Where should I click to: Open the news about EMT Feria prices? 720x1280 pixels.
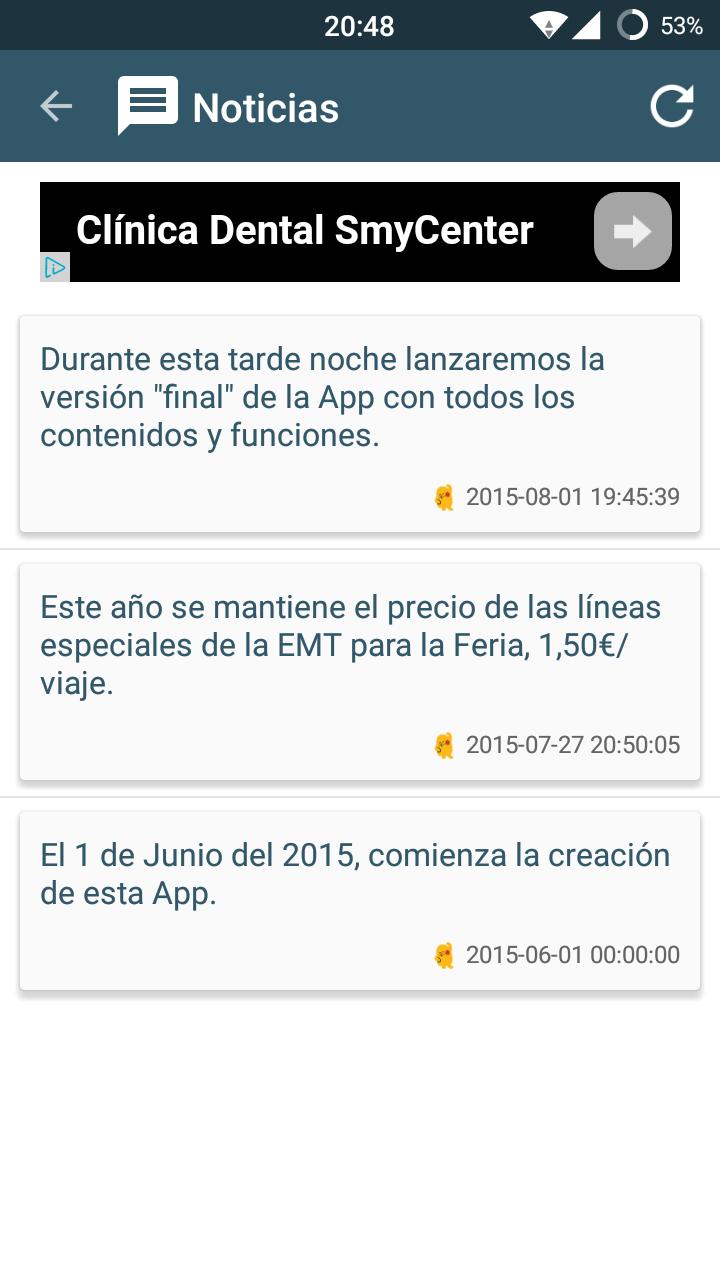360,672
